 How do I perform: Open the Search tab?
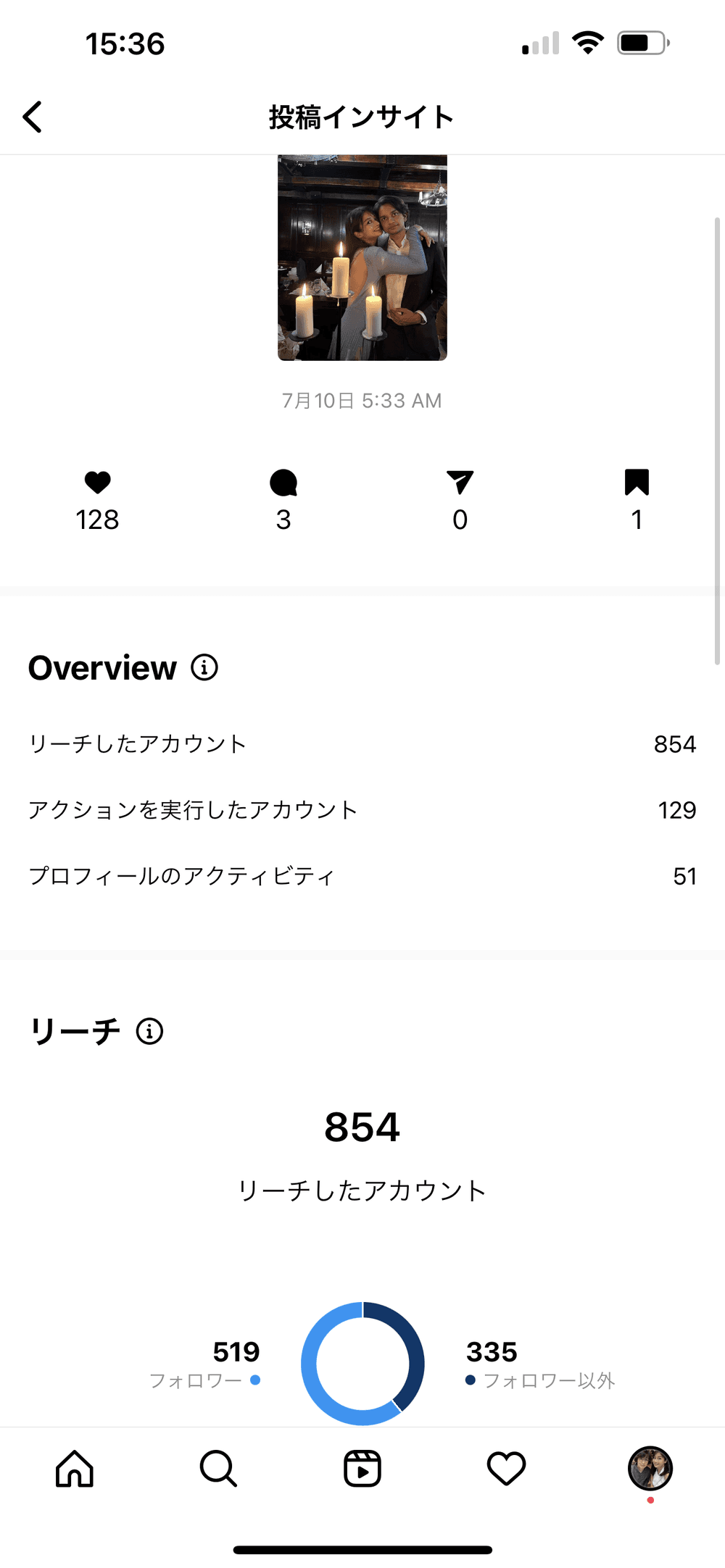218,1469
